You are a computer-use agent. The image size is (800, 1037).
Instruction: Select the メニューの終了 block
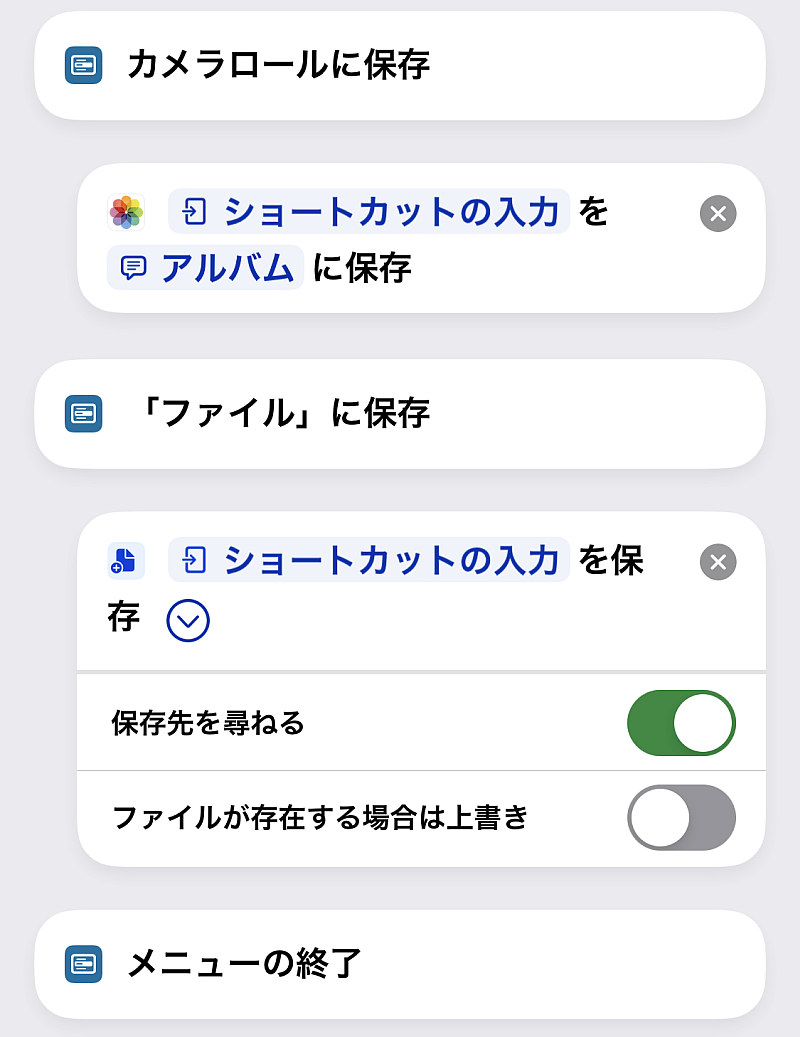pos(400,964)
